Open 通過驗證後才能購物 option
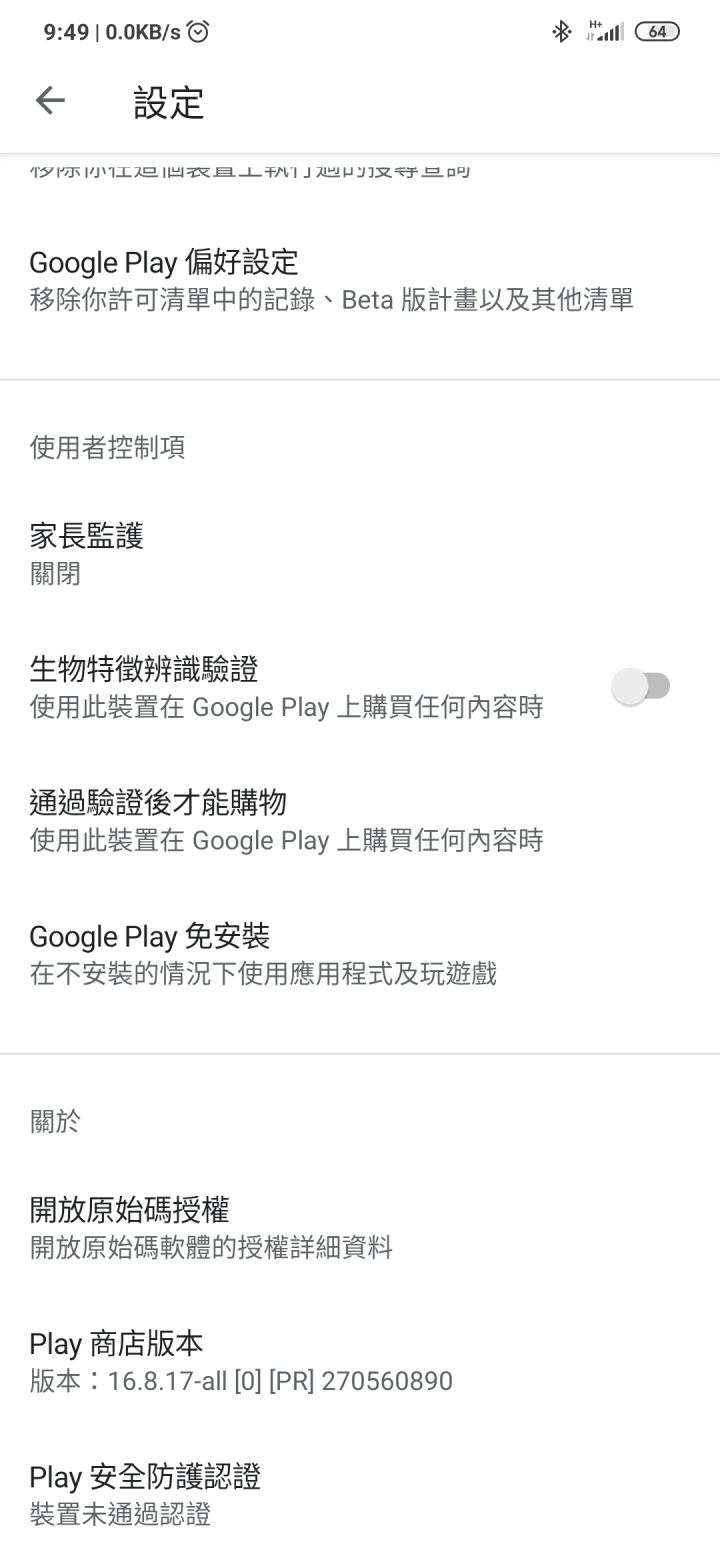The image size is (720, 1560). (360, 820)
